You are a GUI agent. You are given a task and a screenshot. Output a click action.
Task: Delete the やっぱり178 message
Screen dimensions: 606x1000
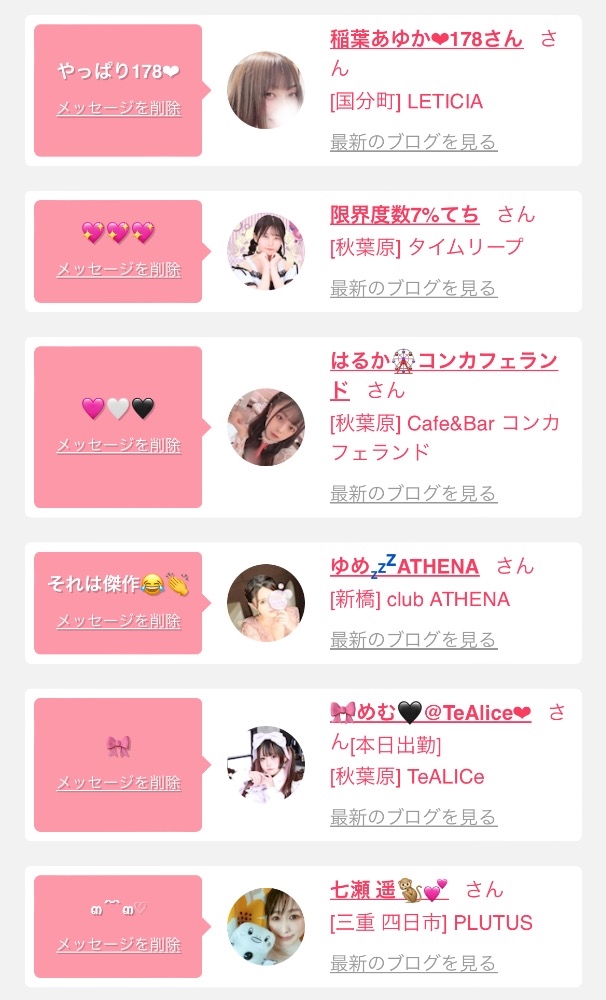tap(119, 108)
